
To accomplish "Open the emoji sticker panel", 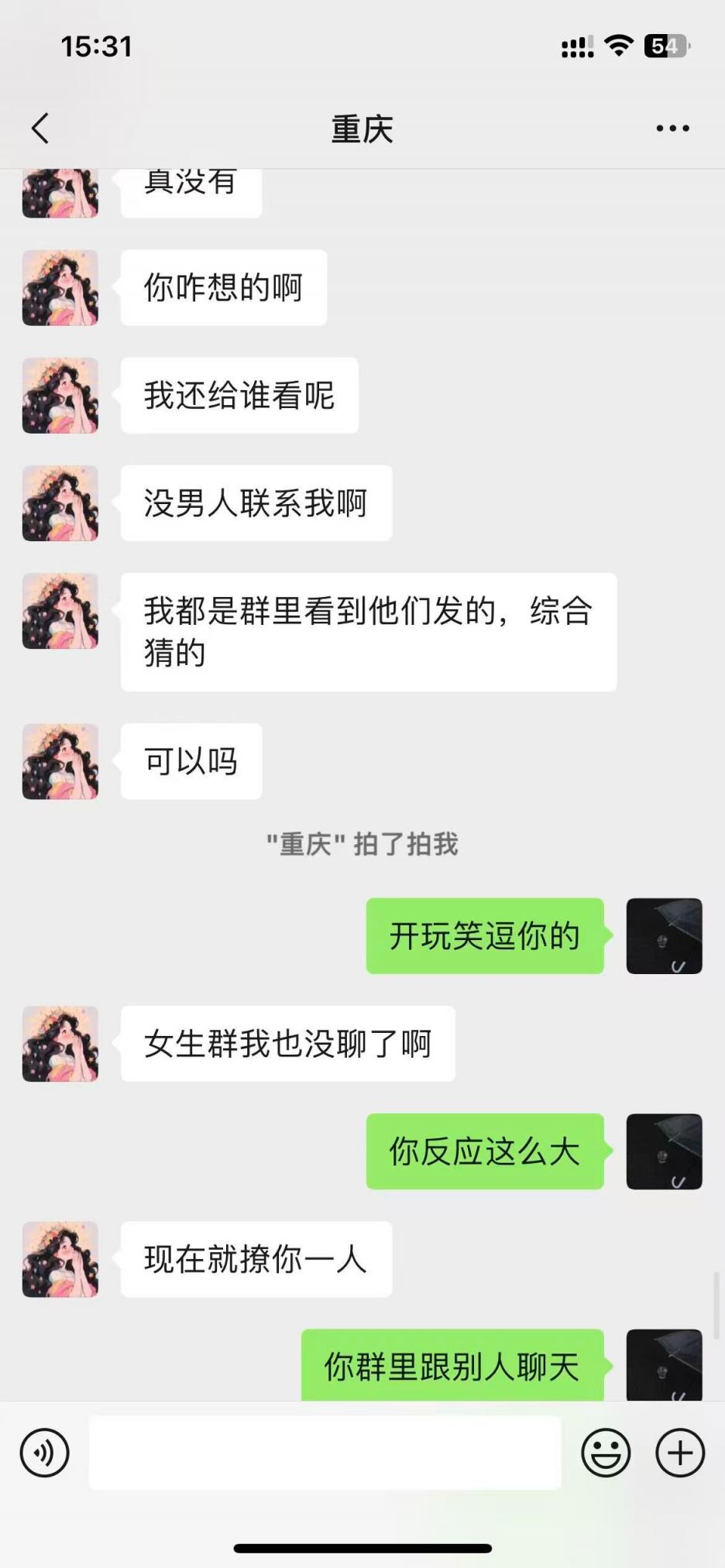I will tap(606, 1453).
